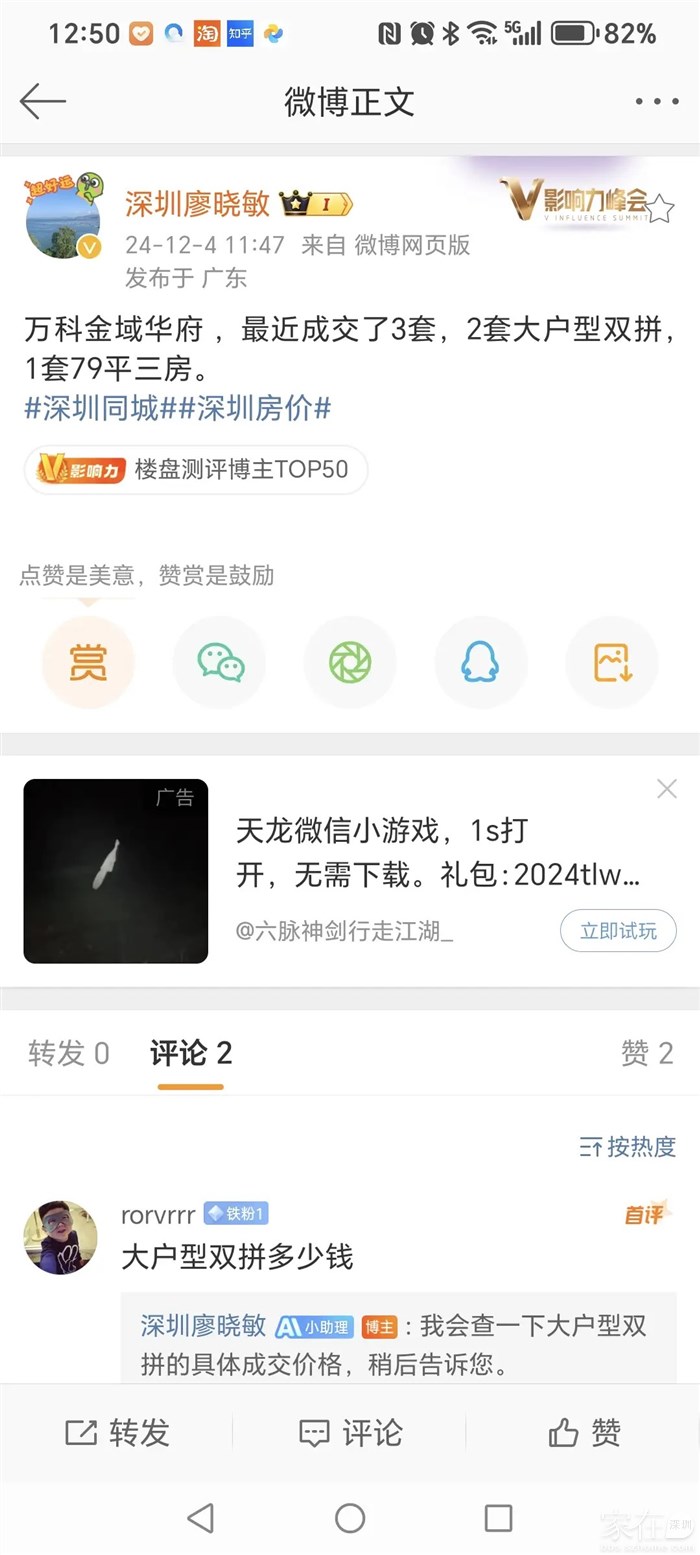Open commenter rorvrrr's avatar
This screenshot has height=1555, width=700.
coord(60,1237)
